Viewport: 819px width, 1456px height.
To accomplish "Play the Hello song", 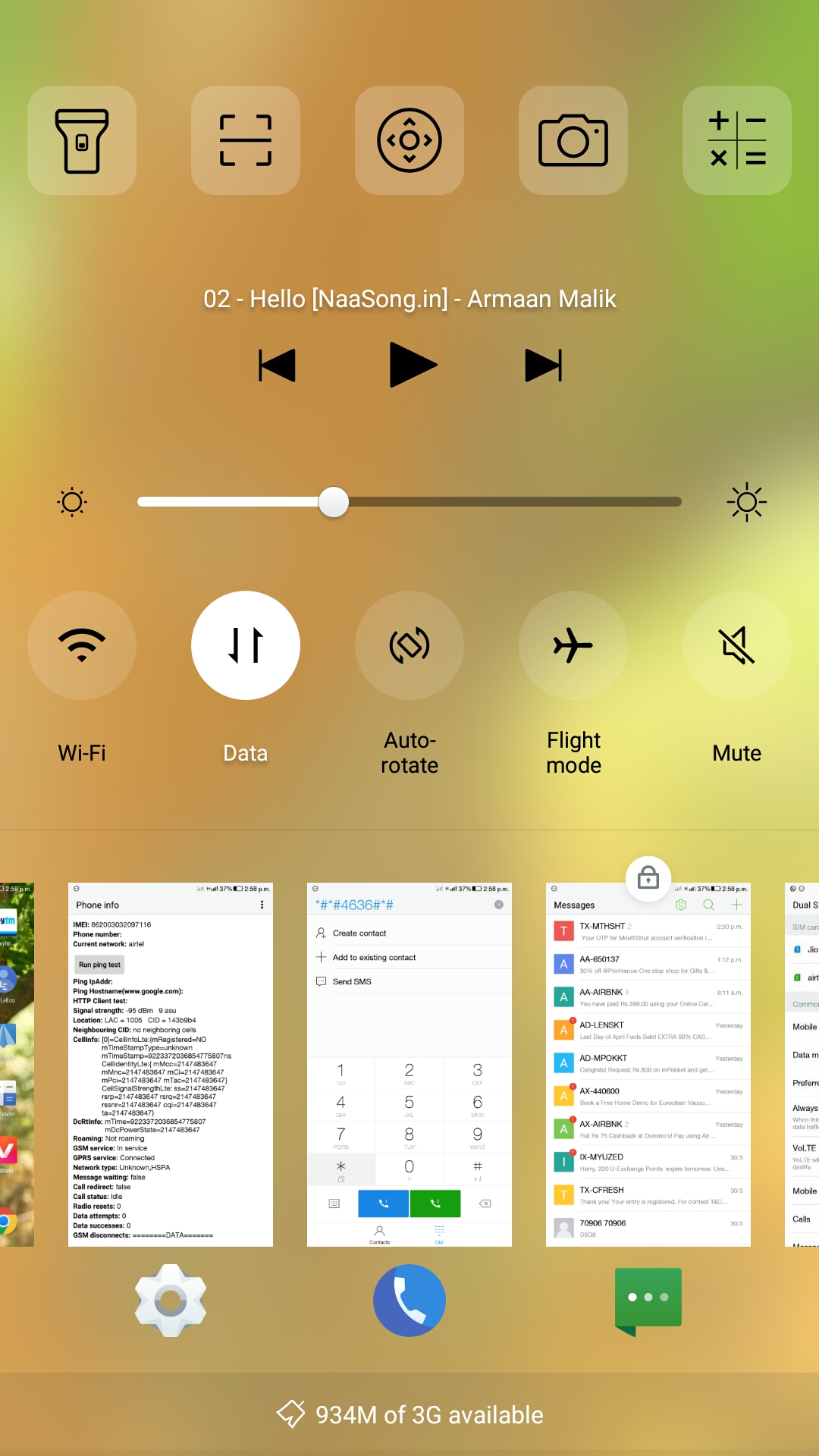I will [x=412, y=365].
